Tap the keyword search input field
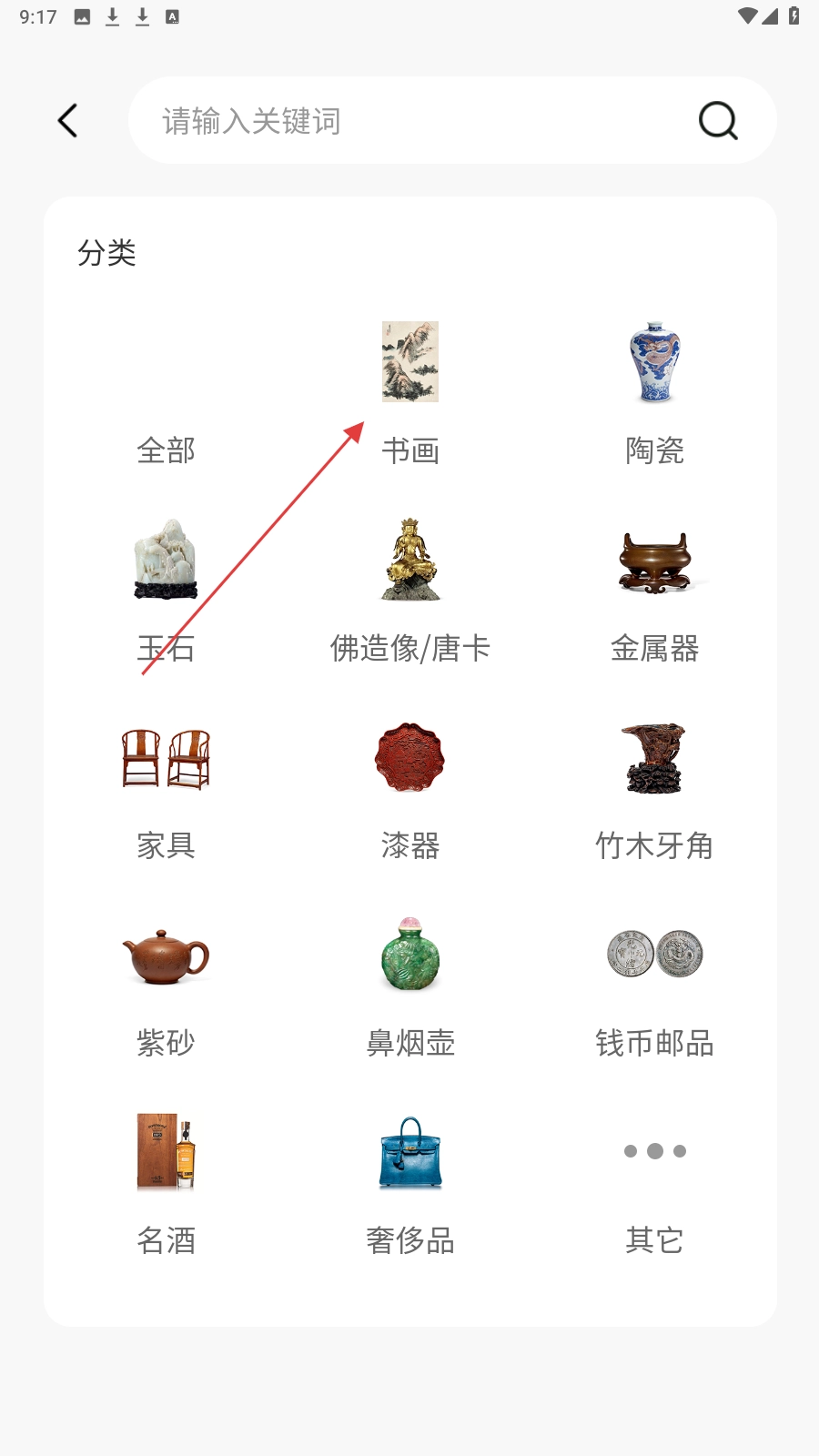The width and height of the screenshot is (819, 1456). point(409,120)
